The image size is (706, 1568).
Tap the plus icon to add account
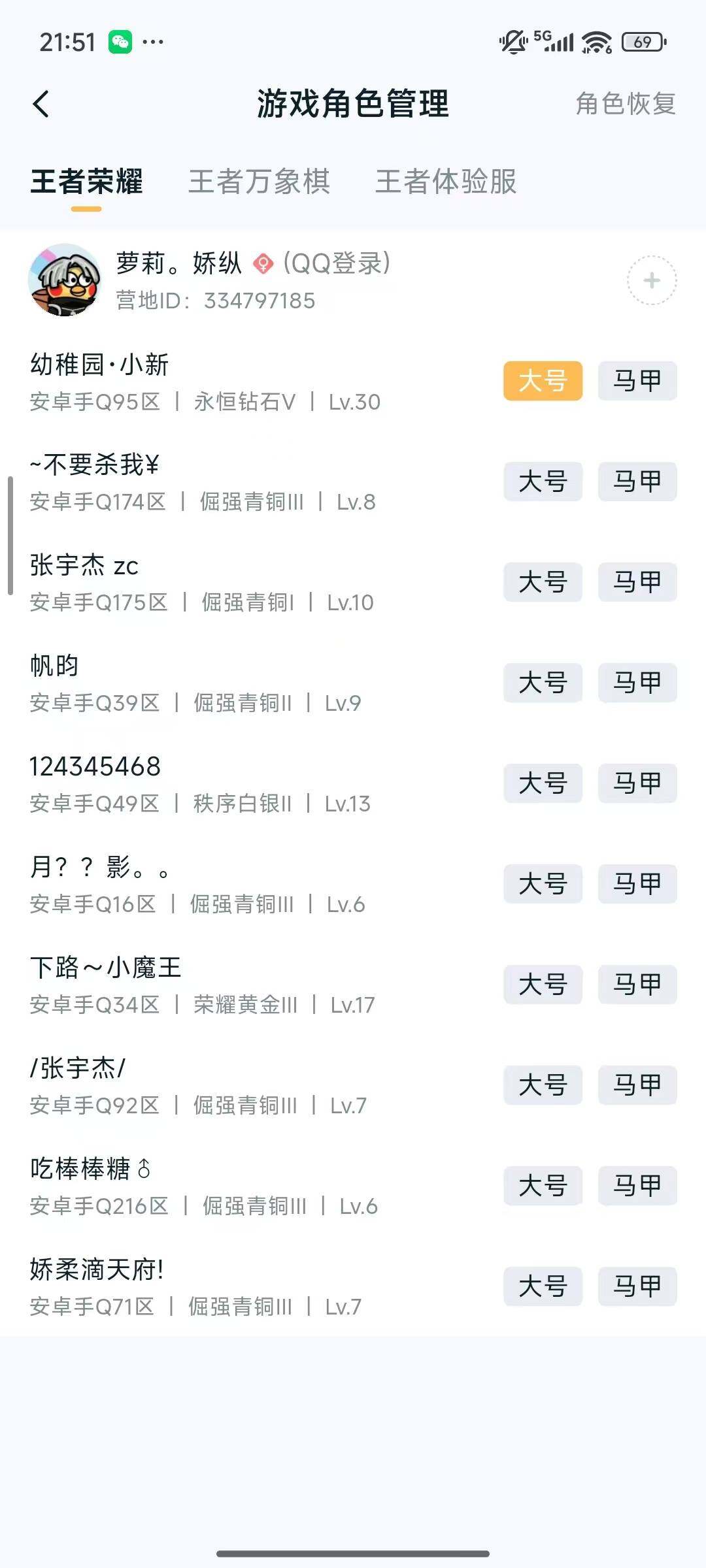point(650,281)
